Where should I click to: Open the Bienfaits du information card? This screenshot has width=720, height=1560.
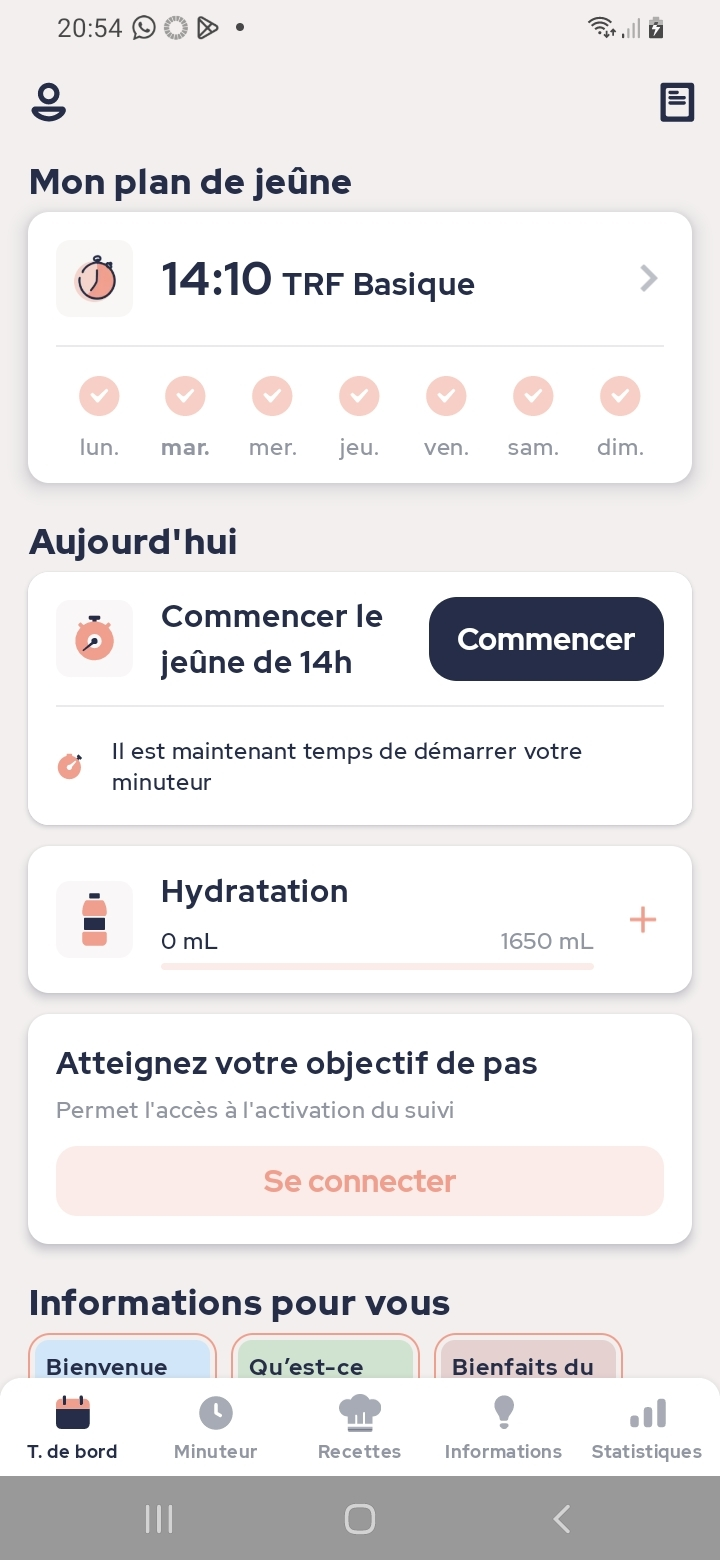(528, 1357)
